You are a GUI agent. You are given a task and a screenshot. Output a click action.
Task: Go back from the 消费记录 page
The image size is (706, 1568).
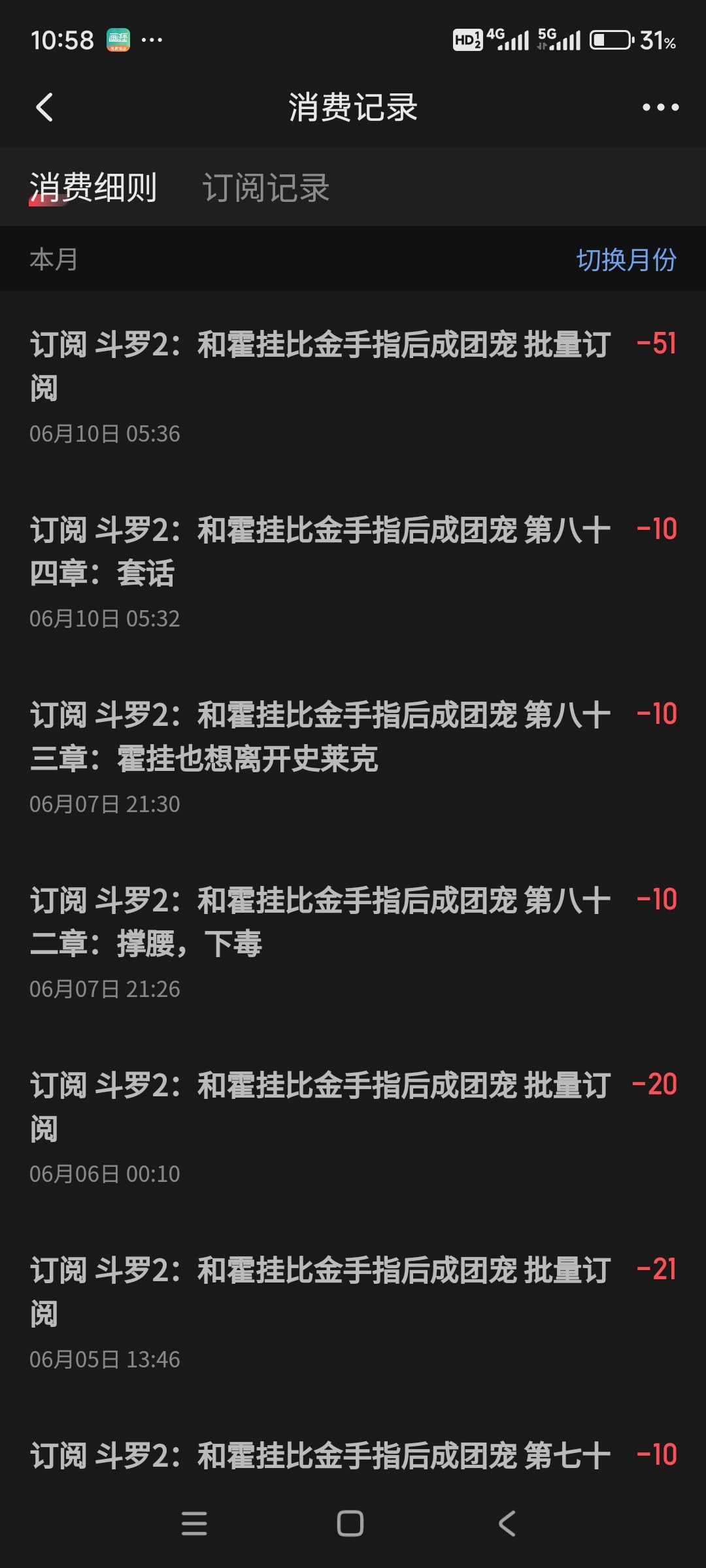point(44,107)
